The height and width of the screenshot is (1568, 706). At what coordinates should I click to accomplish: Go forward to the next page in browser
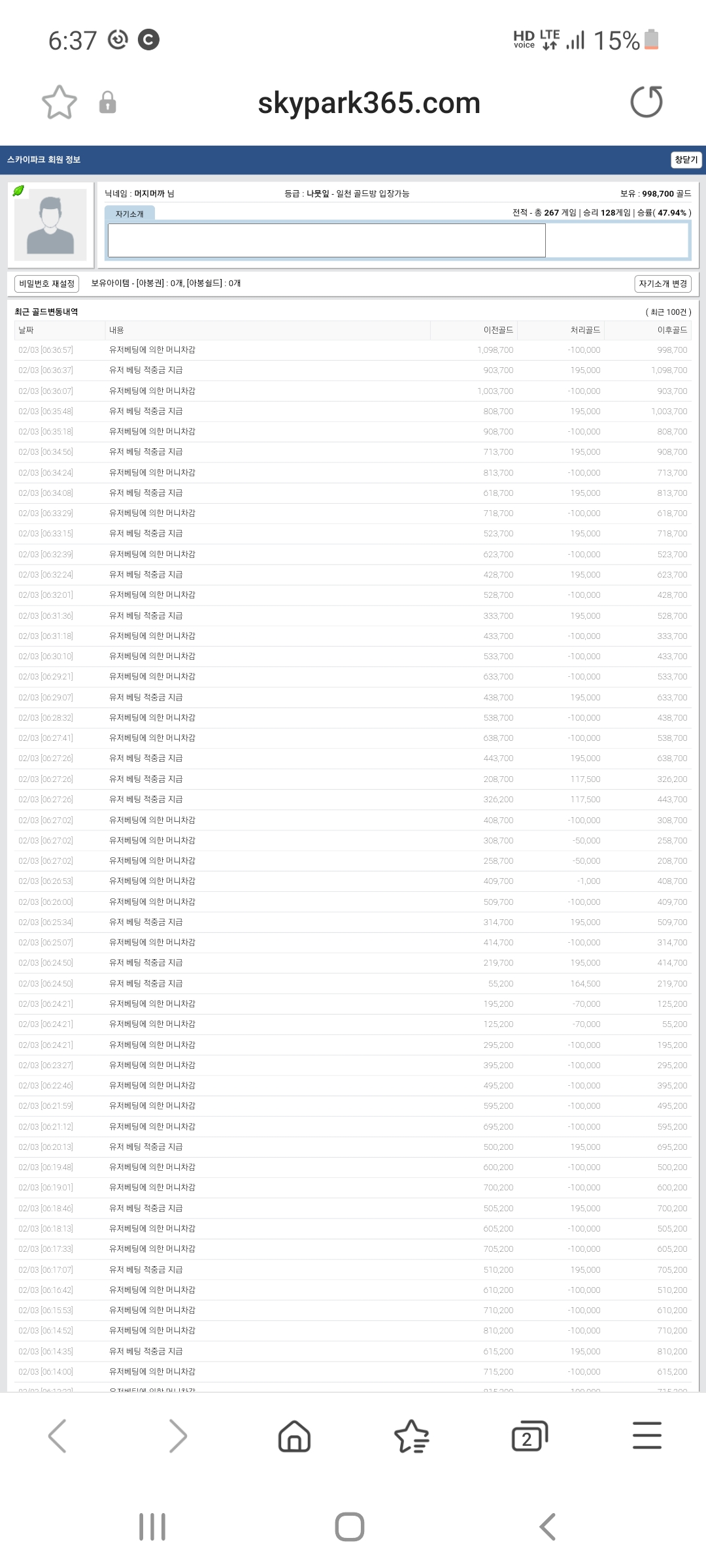tap(177, 1435)
